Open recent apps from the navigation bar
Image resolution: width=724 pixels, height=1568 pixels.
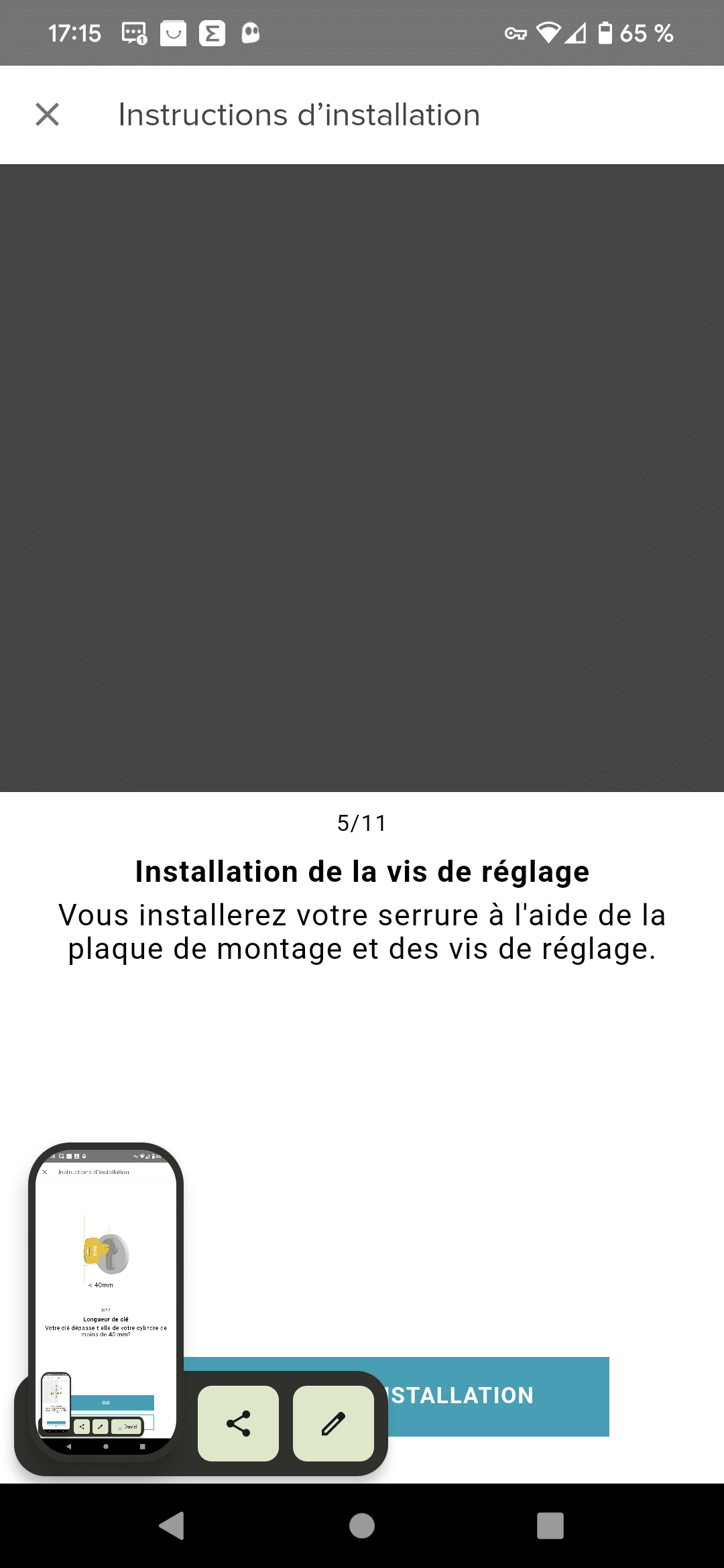pos(550,1526)
